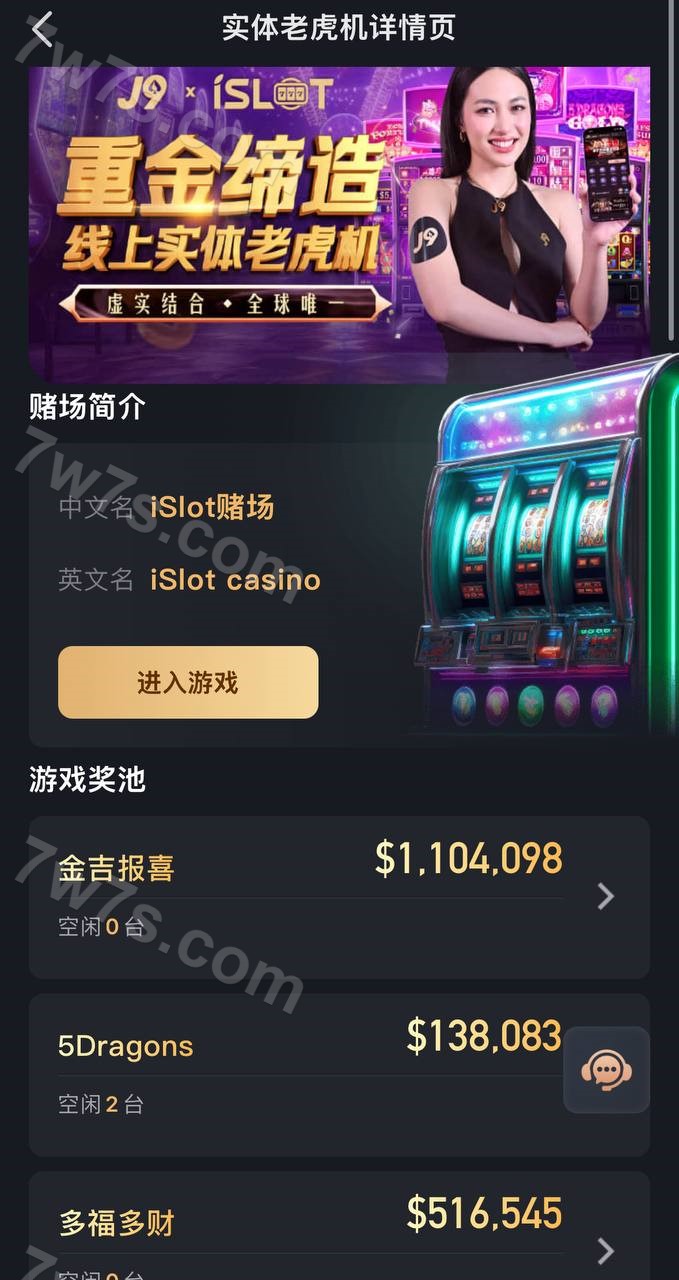
Task: Open customer service chat headset icon
Action: (606, 1070)
